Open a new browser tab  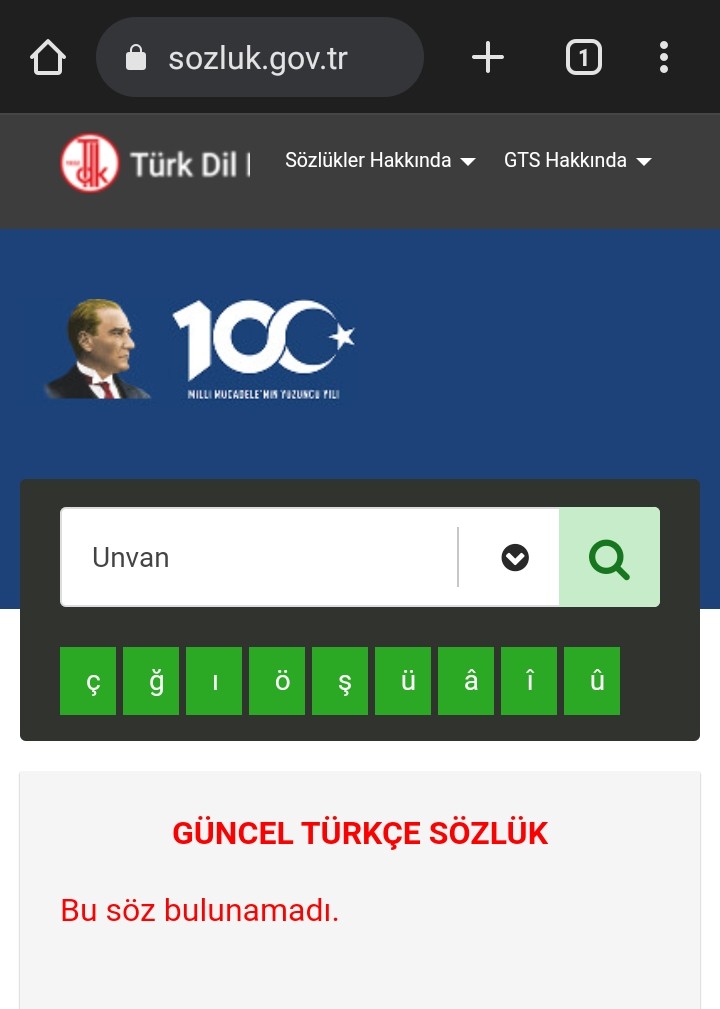487,58
